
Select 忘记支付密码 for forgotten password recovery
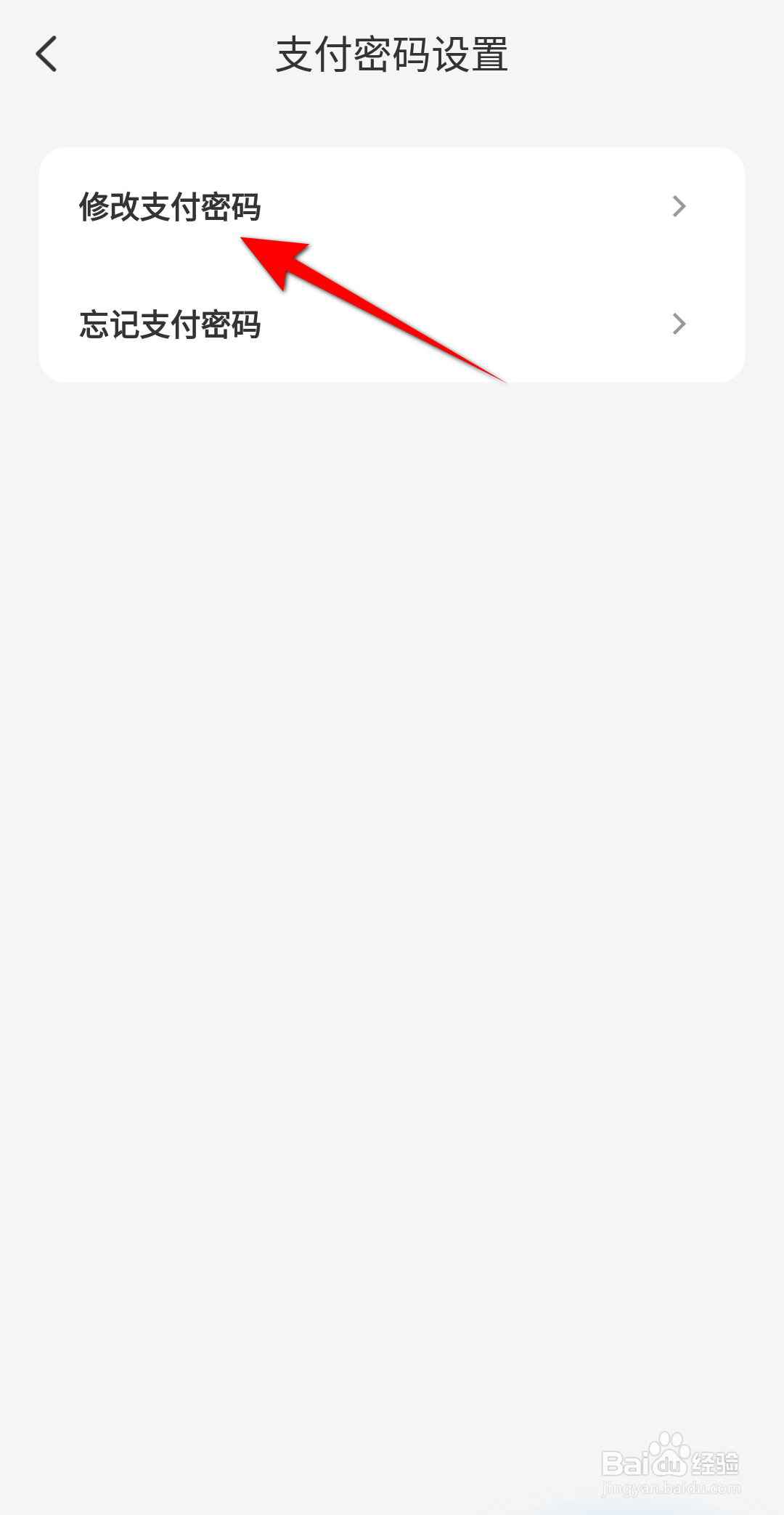click(171, 324)
